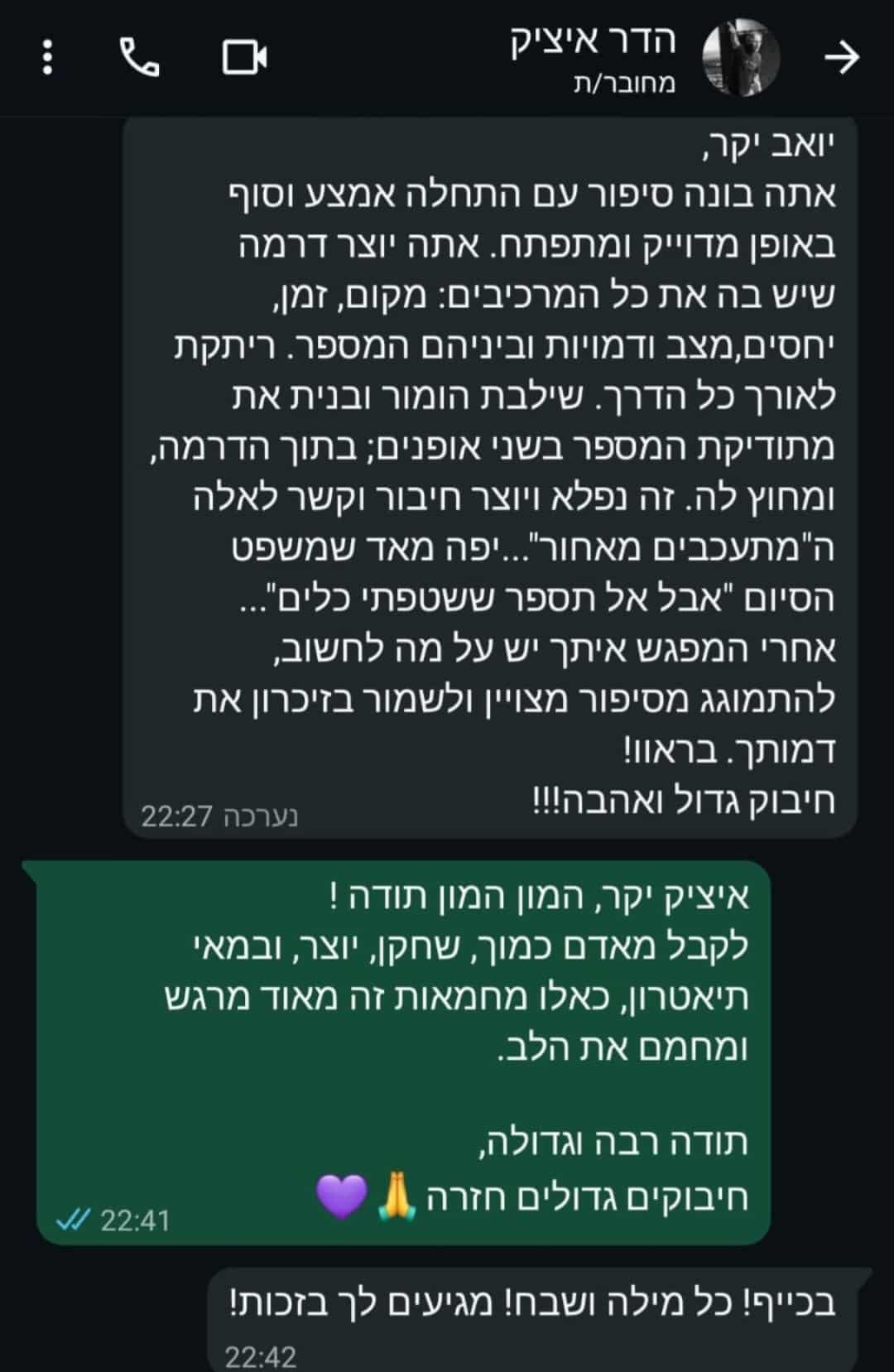The width and height of the screenshot is (894, 1372).
Task: Open הדר איציק's profile picture
Action: 741,57
